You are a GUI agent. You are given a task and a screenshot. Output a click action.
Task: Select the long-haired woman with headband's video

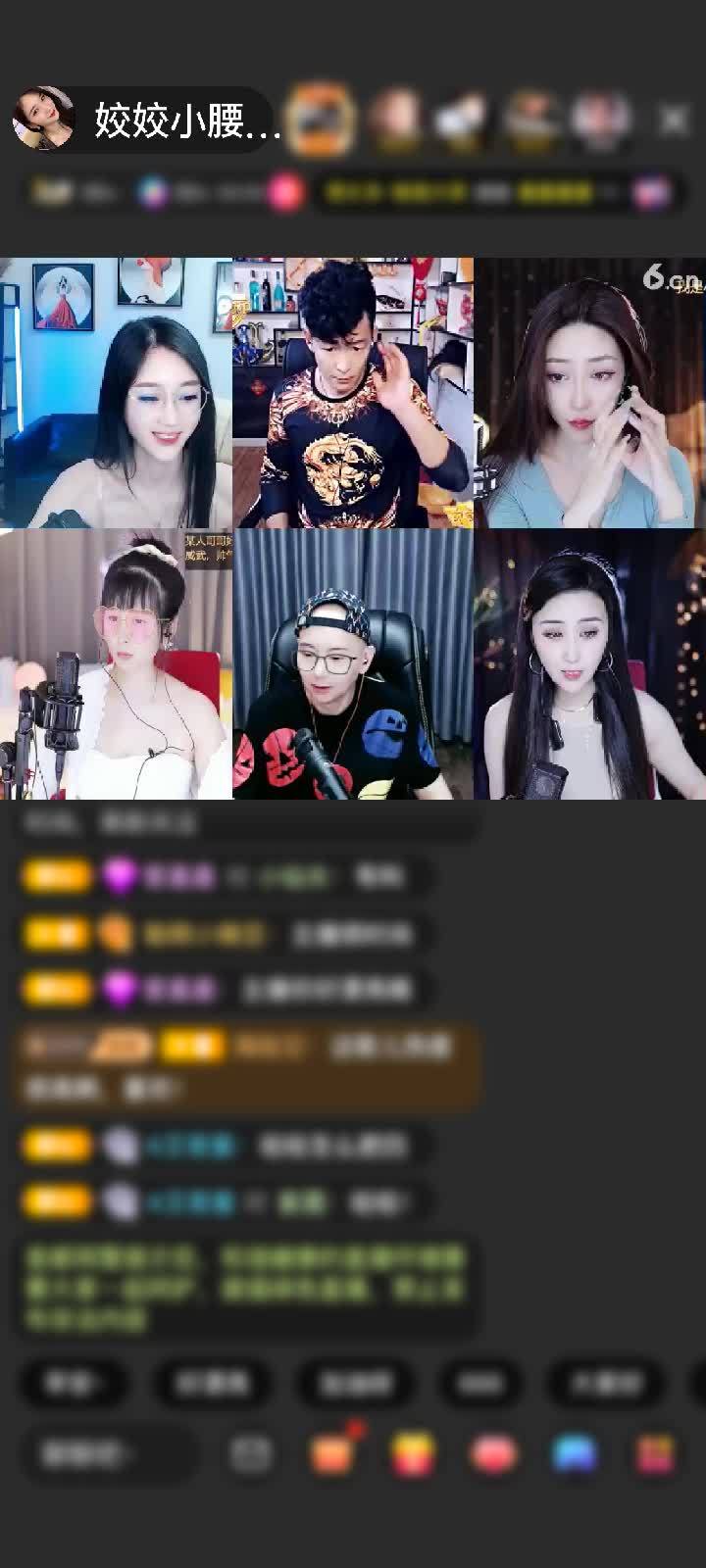click(589, 664)
